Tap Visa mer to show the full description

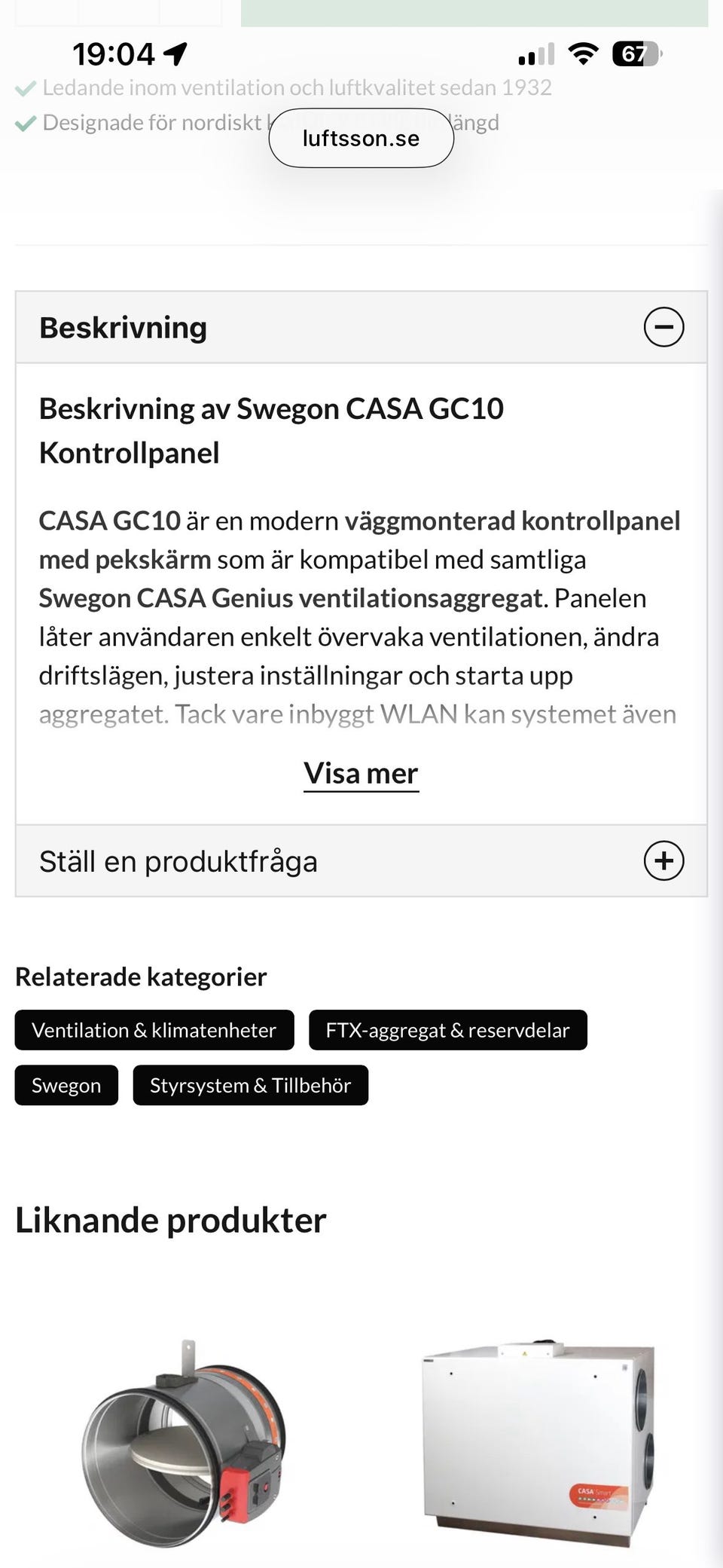(x=361, y=774)
